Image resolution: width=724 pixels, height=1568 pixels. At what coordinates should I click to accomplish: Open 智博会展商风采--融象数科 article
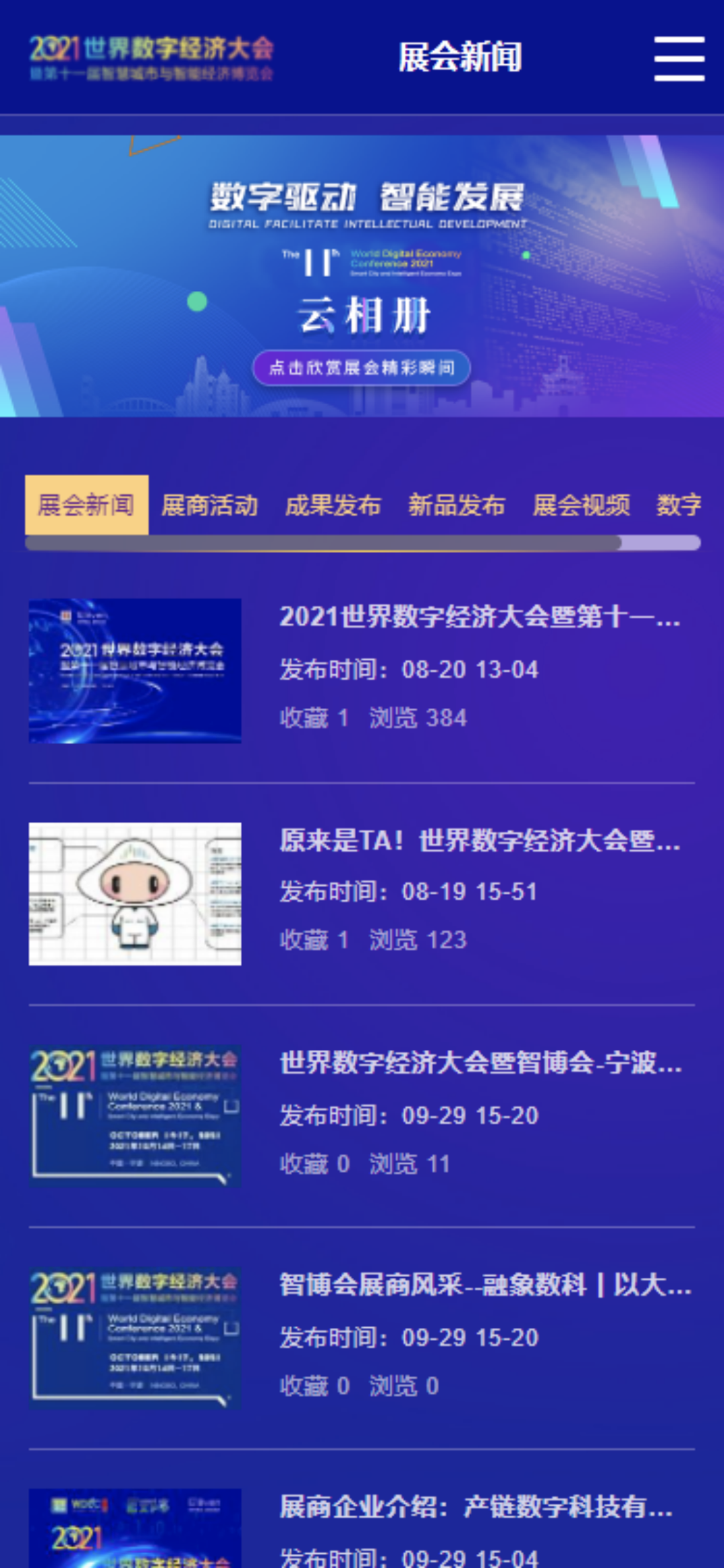click(x=484, y=1285)
